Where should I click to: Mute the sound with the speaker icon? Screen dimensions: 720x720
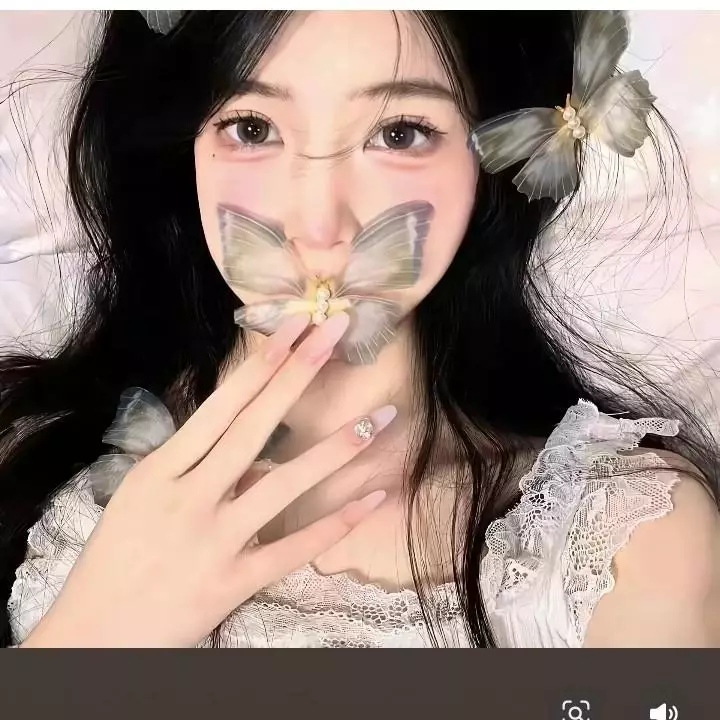point(663,711)
